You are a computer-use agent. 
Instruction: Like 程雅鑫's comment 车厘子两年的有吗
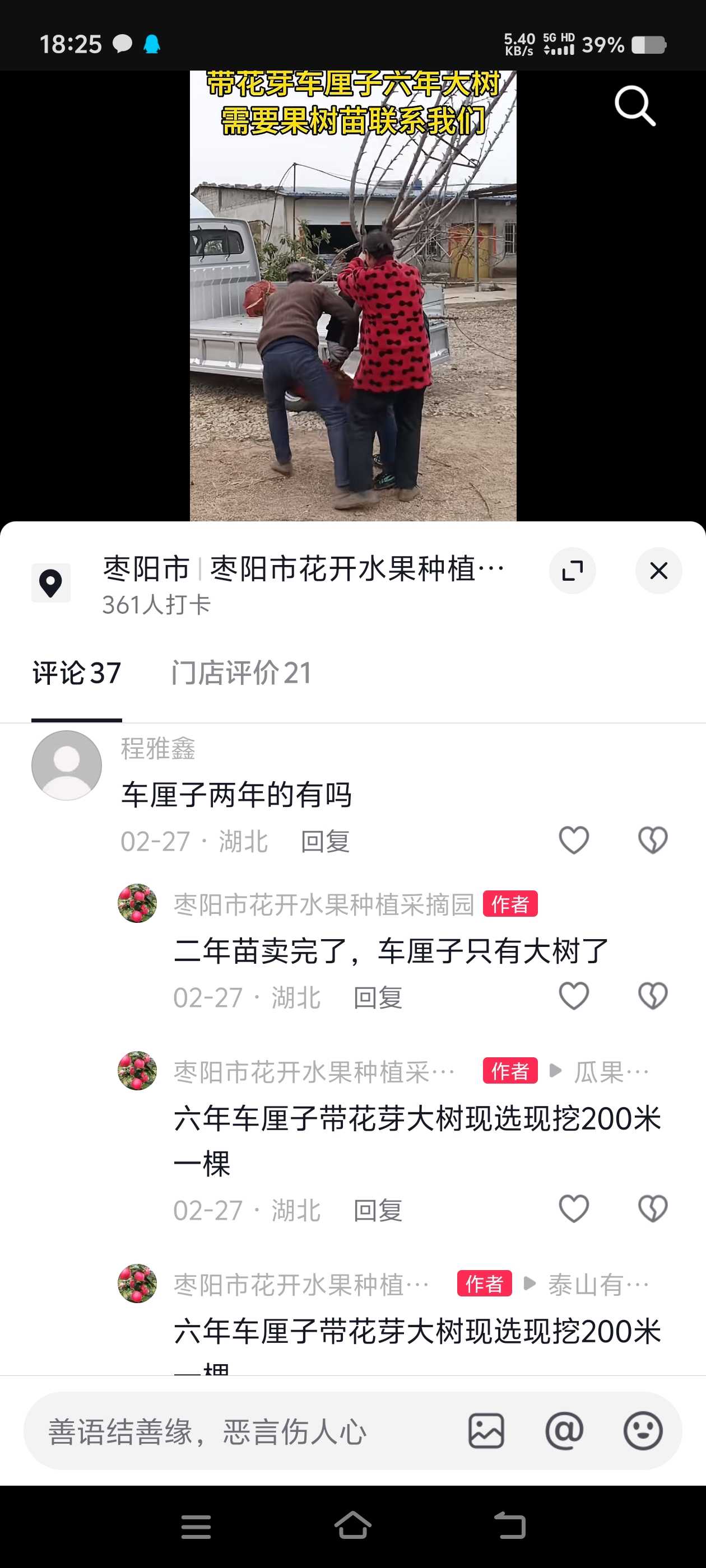[573, 840]
